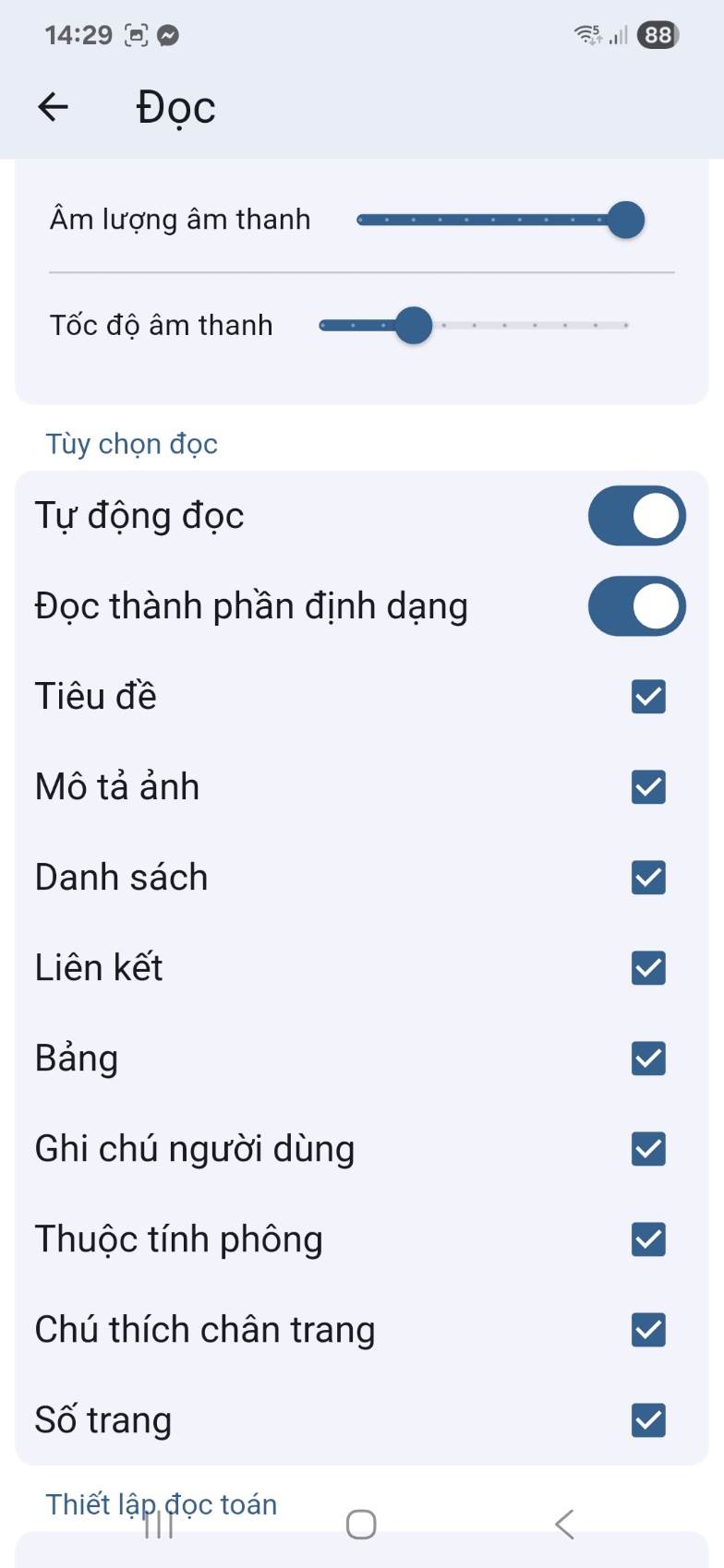This screenshot has height=1568, width=724.
Task: Uncheck the Số trang checkbox
Action: click(x=648, y=1420)
